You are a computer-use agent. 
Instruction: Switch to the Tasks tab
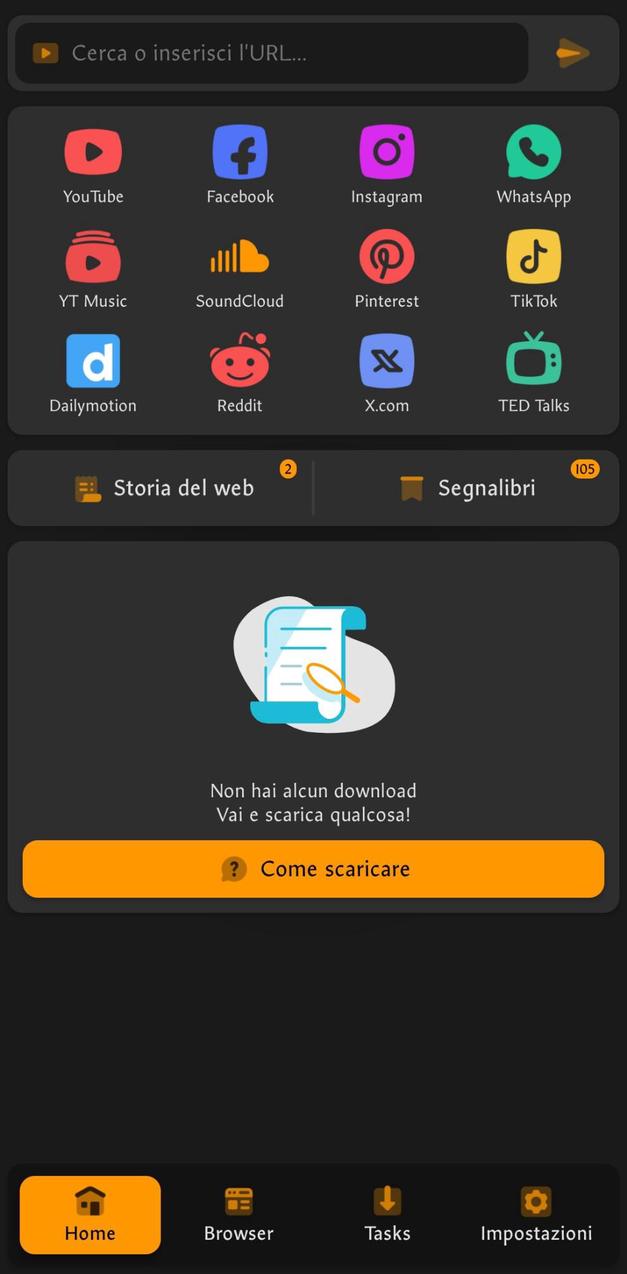click(x=387, y=1215)
